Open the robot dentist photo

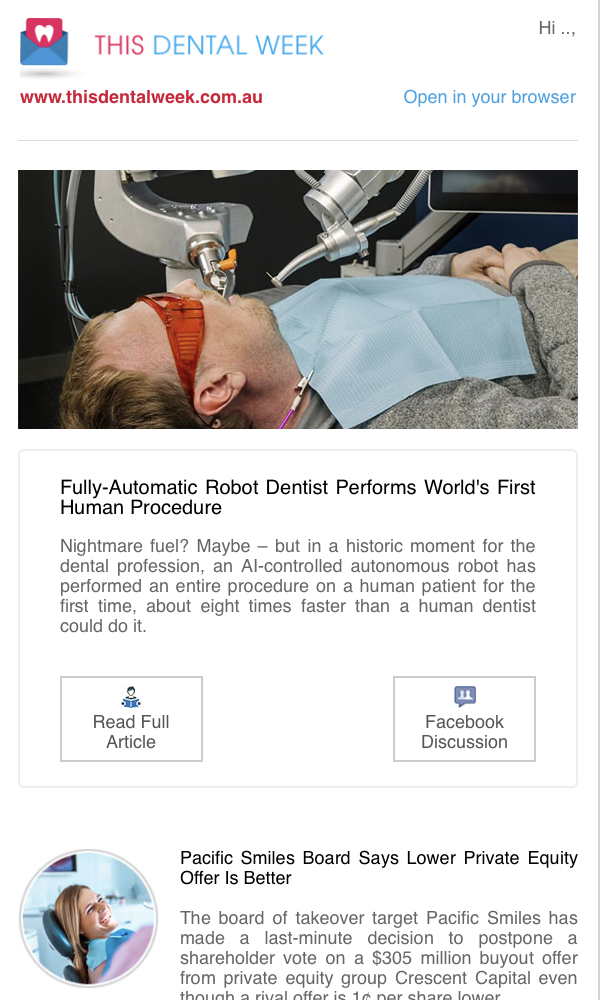298,299
